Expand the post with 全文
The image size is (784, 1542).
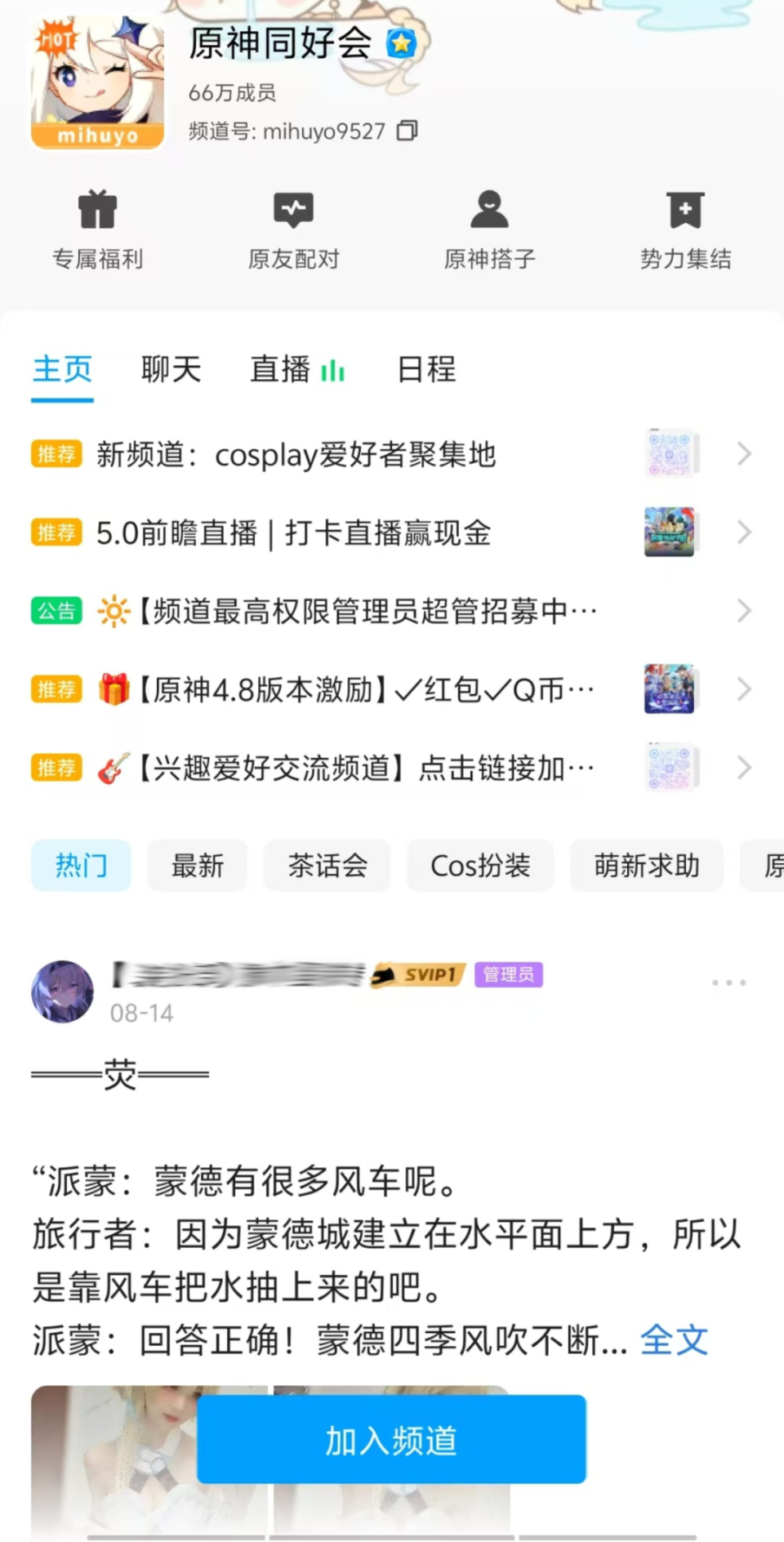point(674,1340)
